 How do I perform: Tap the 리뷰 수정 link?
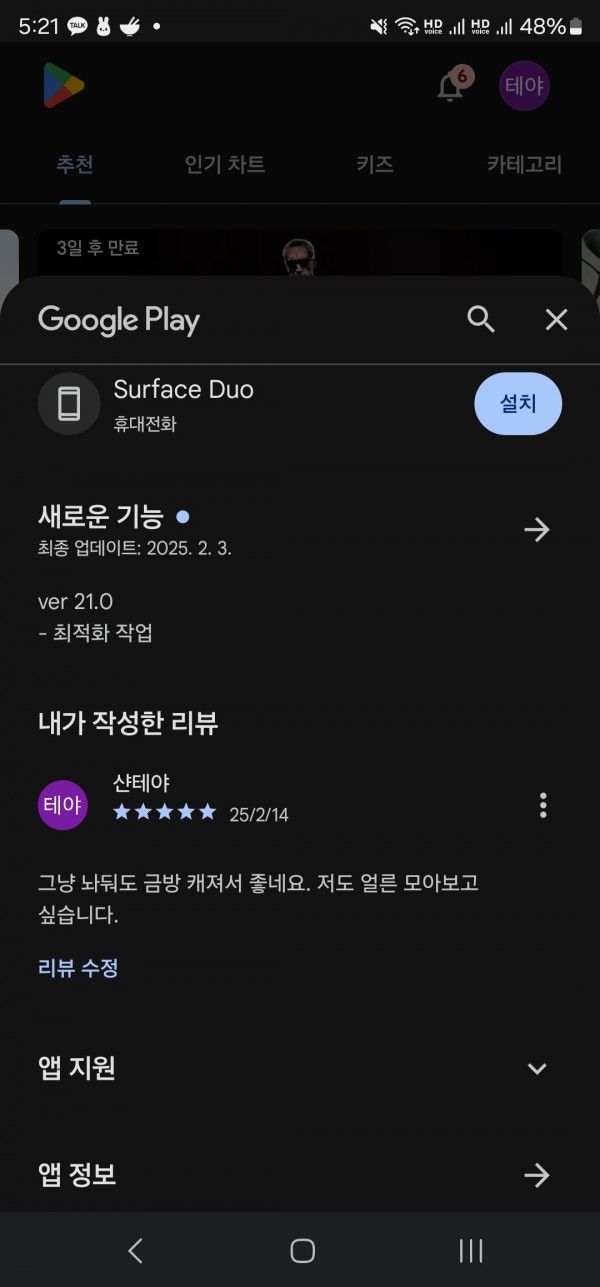[x=78, y=968]
